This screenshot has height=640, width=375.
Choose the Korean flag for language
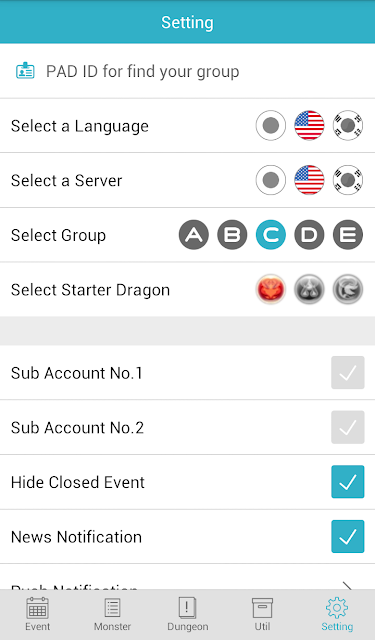(x=348, y=125)
